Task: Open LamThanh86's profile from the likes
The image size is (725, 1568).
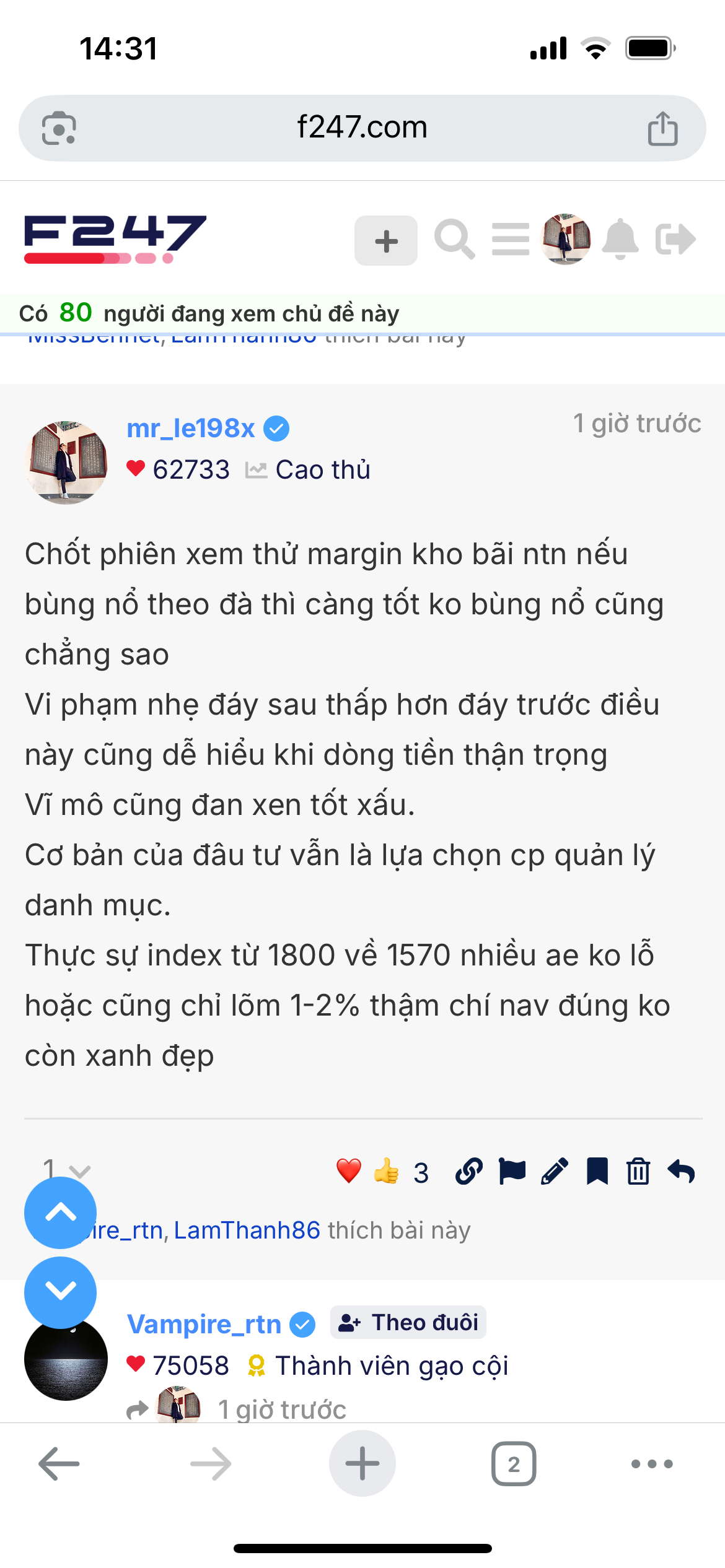Action: pyautogui.click(x=247, y=1230)
